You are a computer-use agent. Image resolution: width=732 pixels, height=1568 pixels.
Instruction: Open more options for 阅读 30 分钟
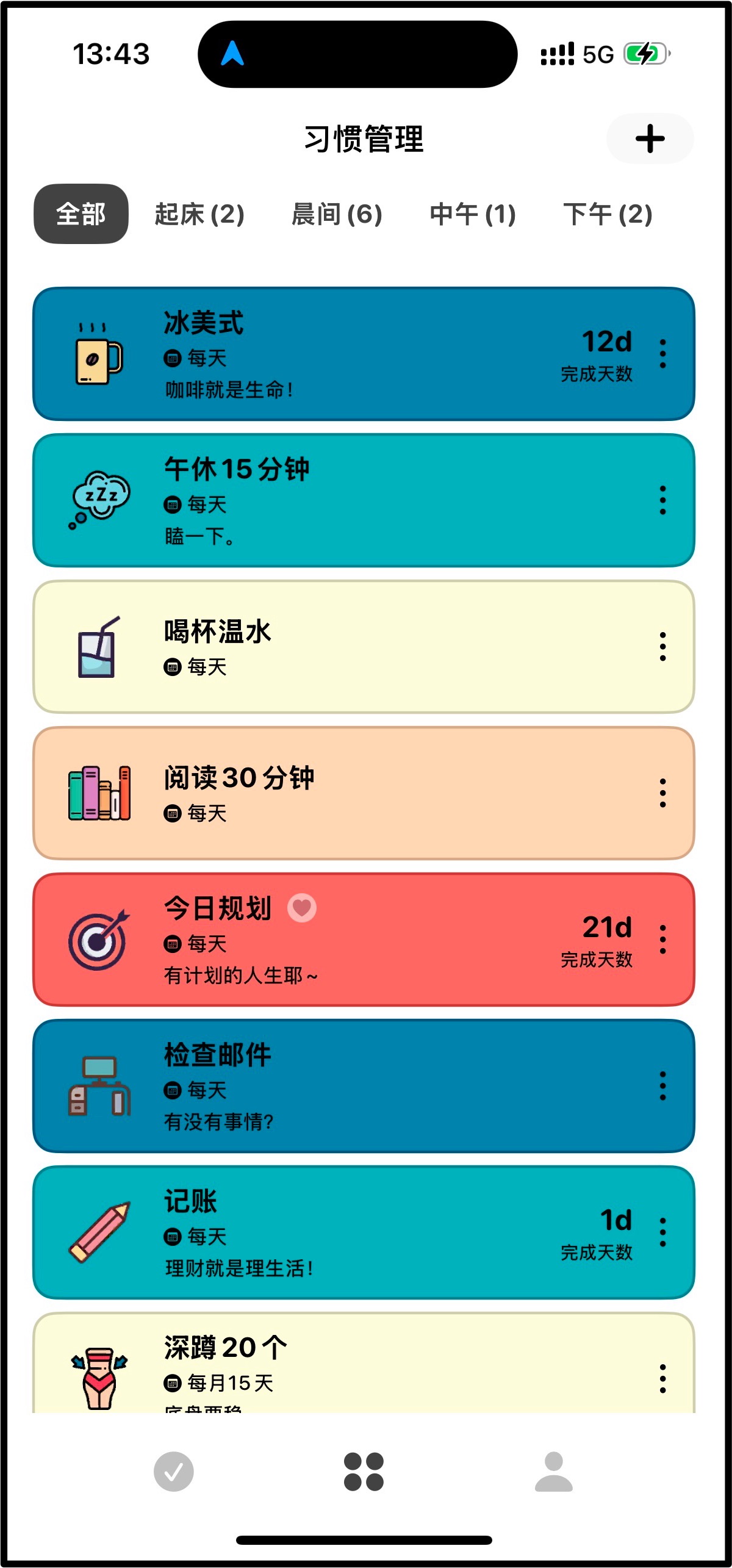coord(662,793)
